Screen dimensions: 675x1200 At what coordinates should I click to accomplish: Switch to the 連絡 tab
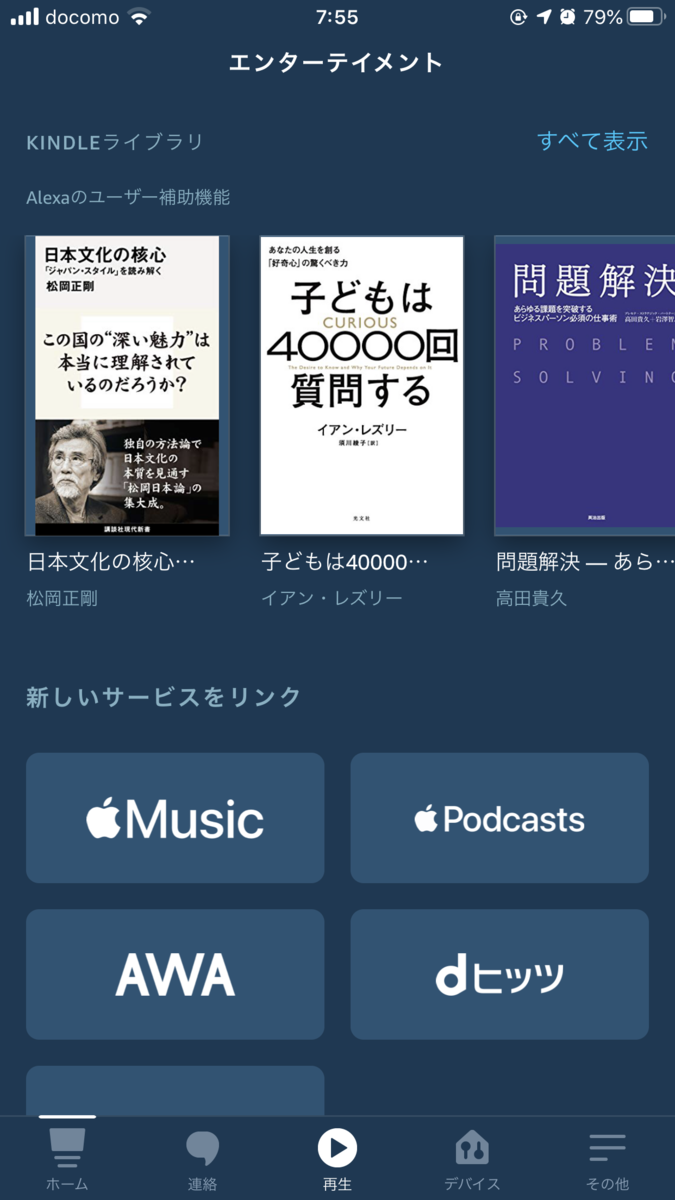pyautogui.click(x=202, y=1158)
